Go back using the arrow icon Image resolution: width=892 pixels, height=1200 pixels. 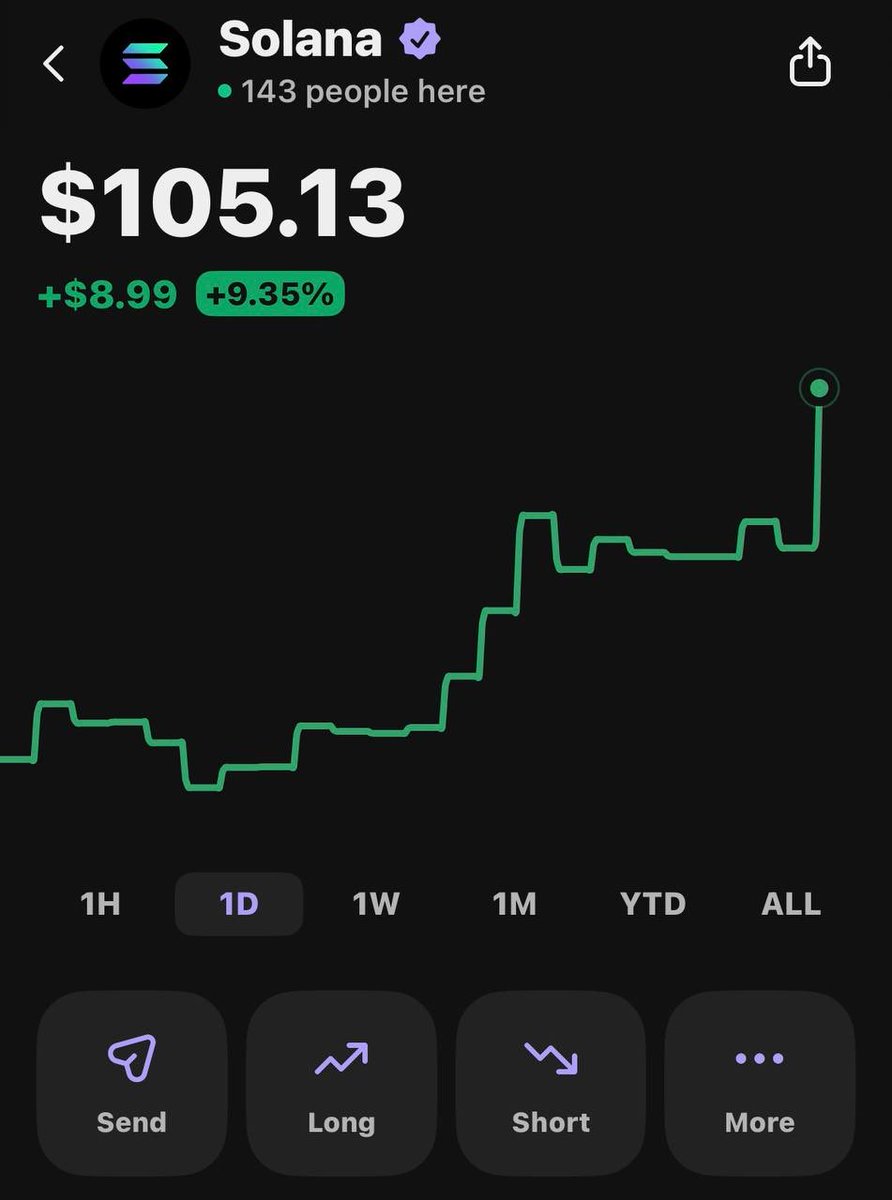(x=54, y=64)
